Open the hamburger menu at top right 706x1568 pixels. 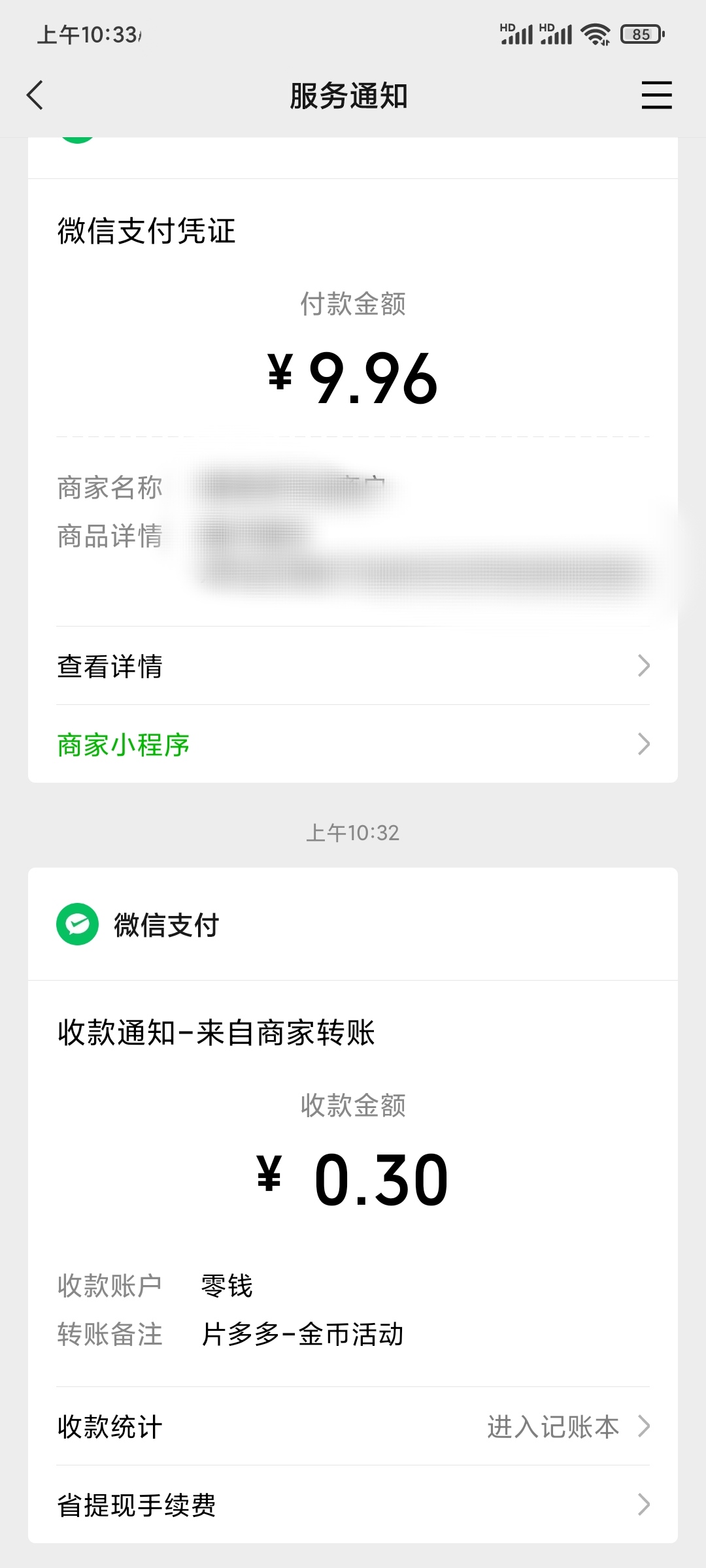656,95
